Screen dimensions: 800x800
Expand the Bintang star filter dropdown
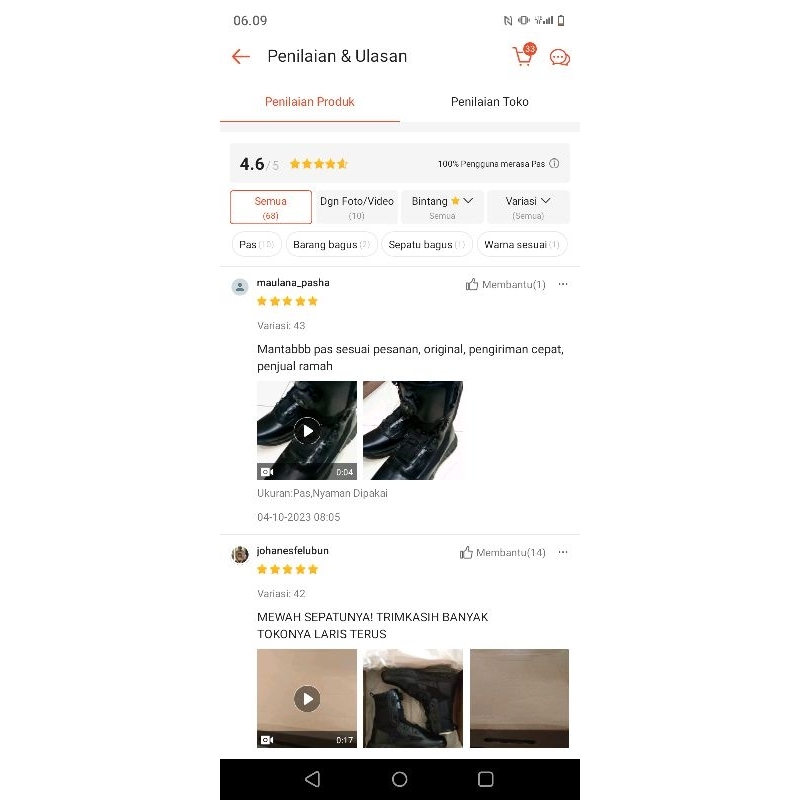pos(442,207)
